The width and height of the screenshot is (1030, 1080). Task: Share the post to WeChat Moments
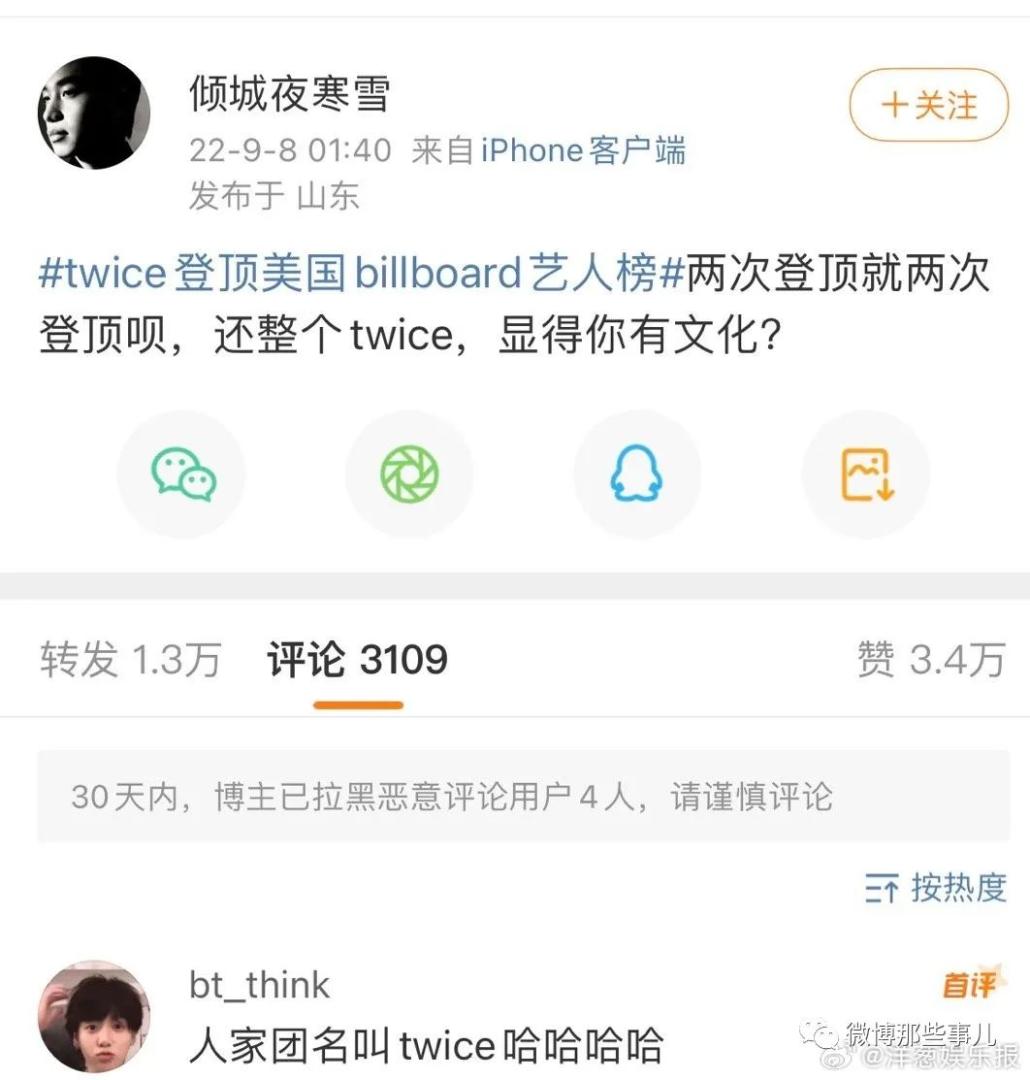coord(409,474)
